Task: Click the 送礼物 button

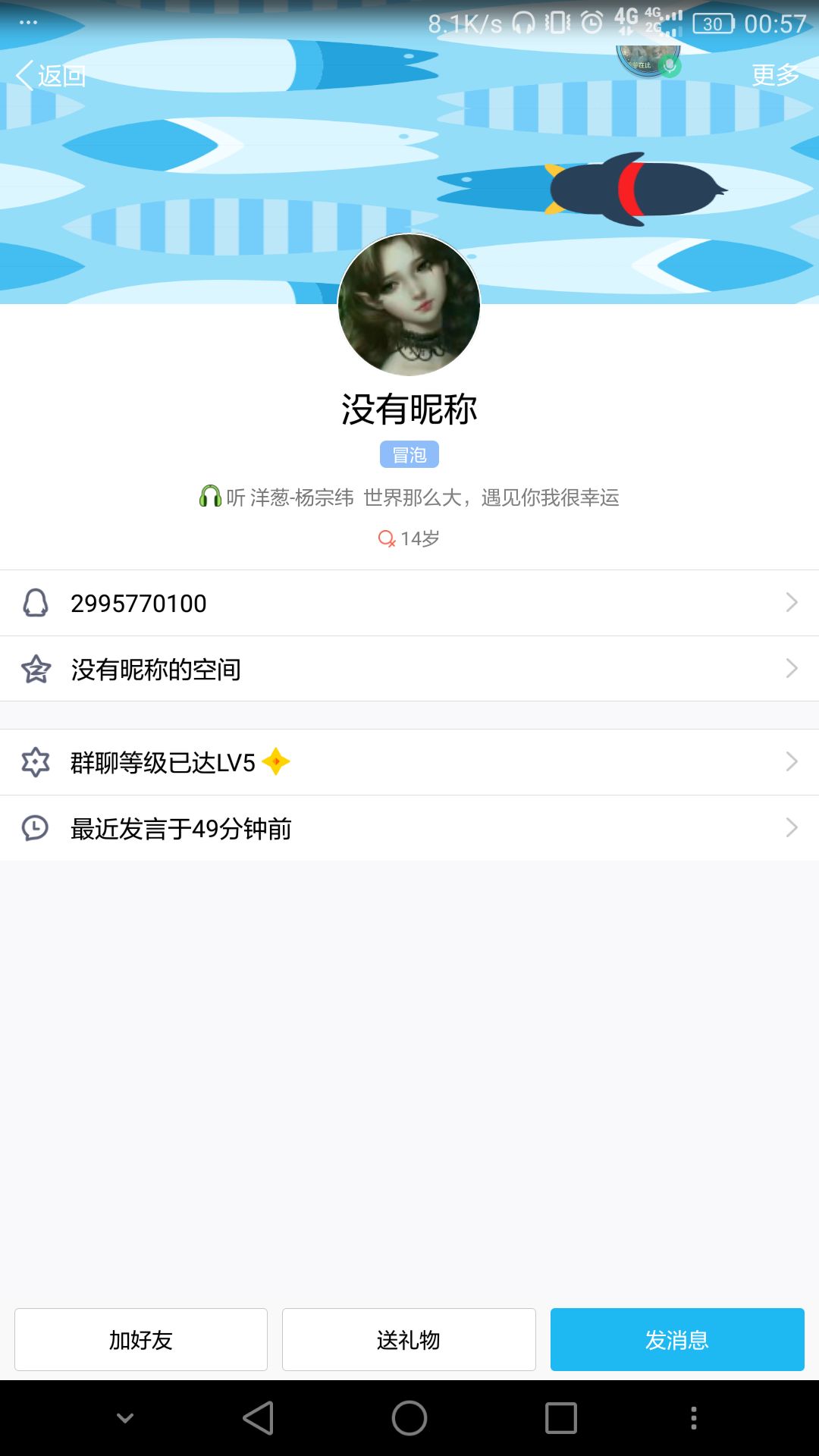Action: [409, 1339]
